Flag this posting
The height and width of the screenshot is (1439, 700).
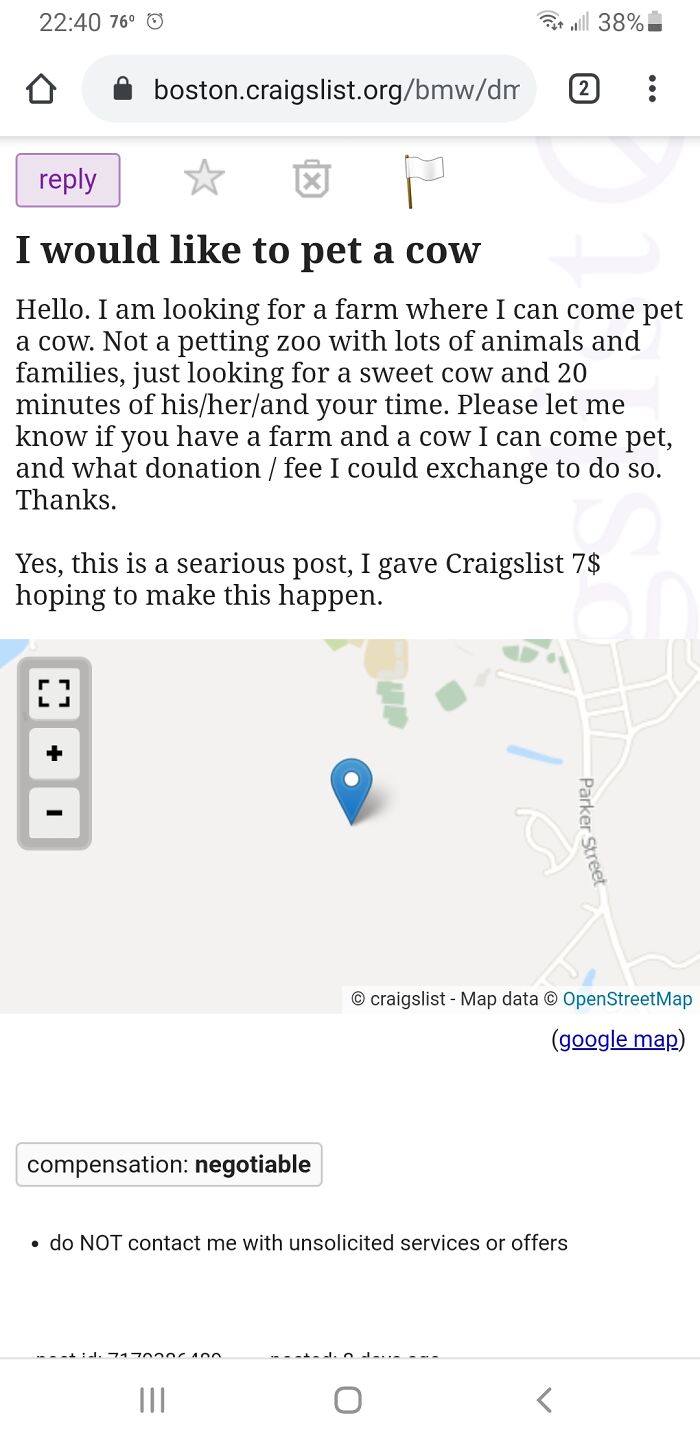422,180
